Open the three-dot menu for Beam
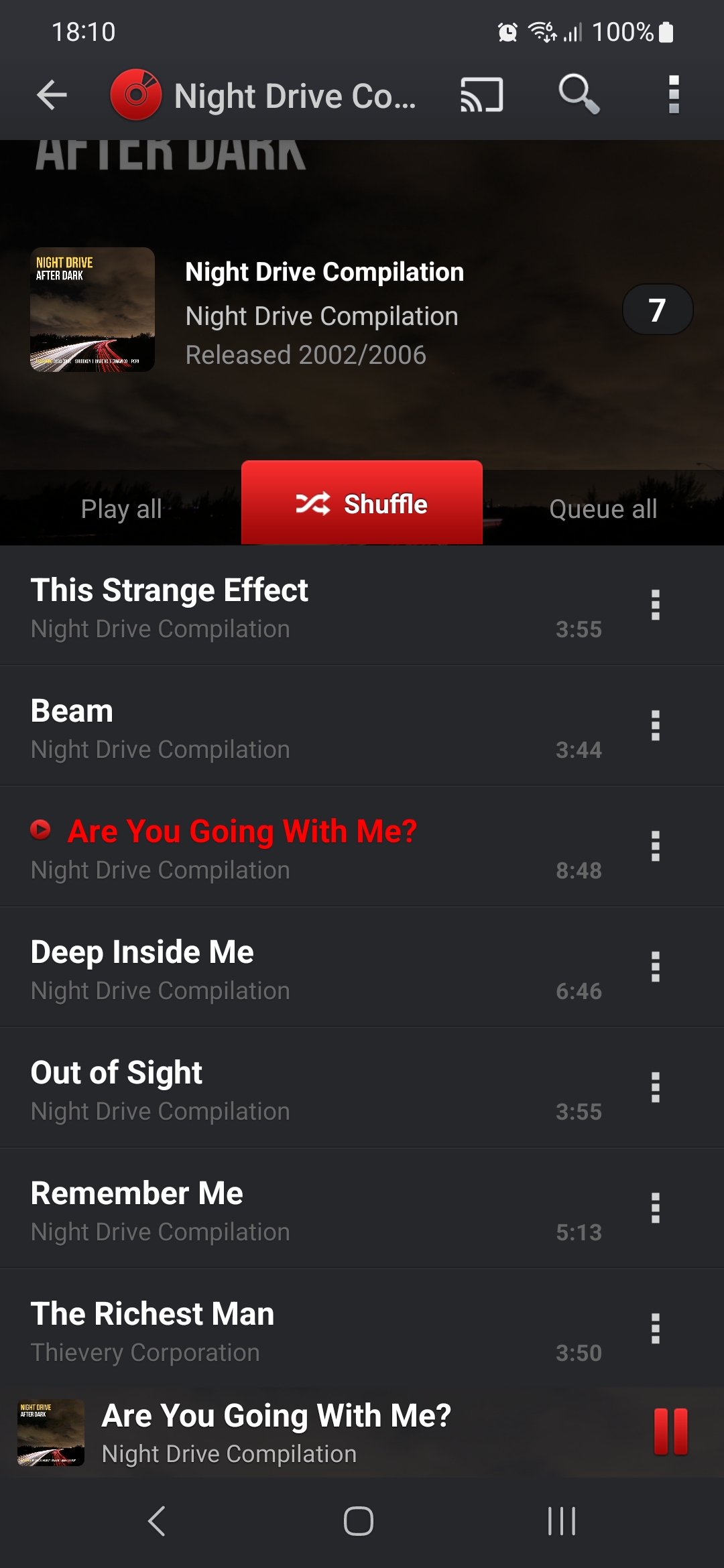The image size is (724, 1568). (654, 725)
